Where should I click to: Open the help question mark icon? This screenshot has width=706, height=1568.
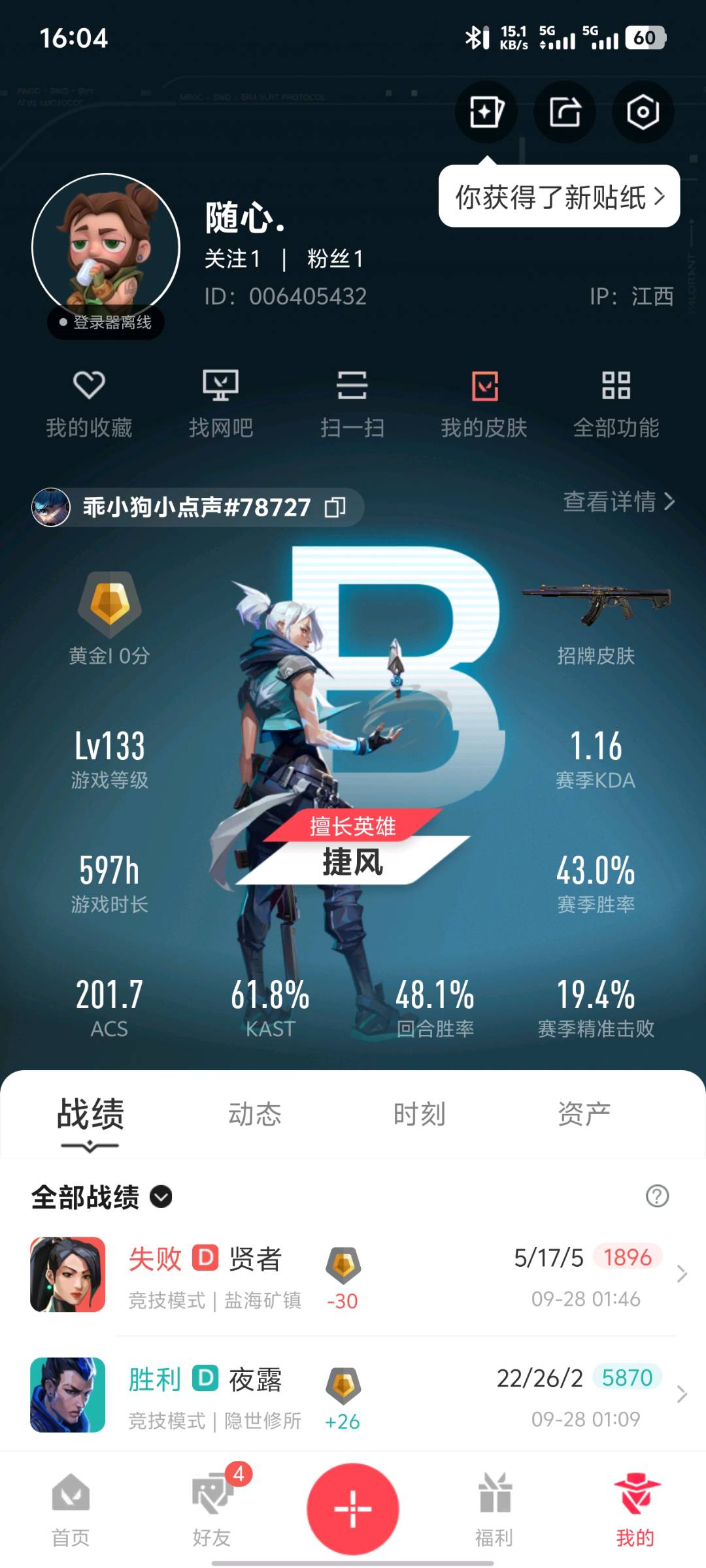pos(657,1196)
